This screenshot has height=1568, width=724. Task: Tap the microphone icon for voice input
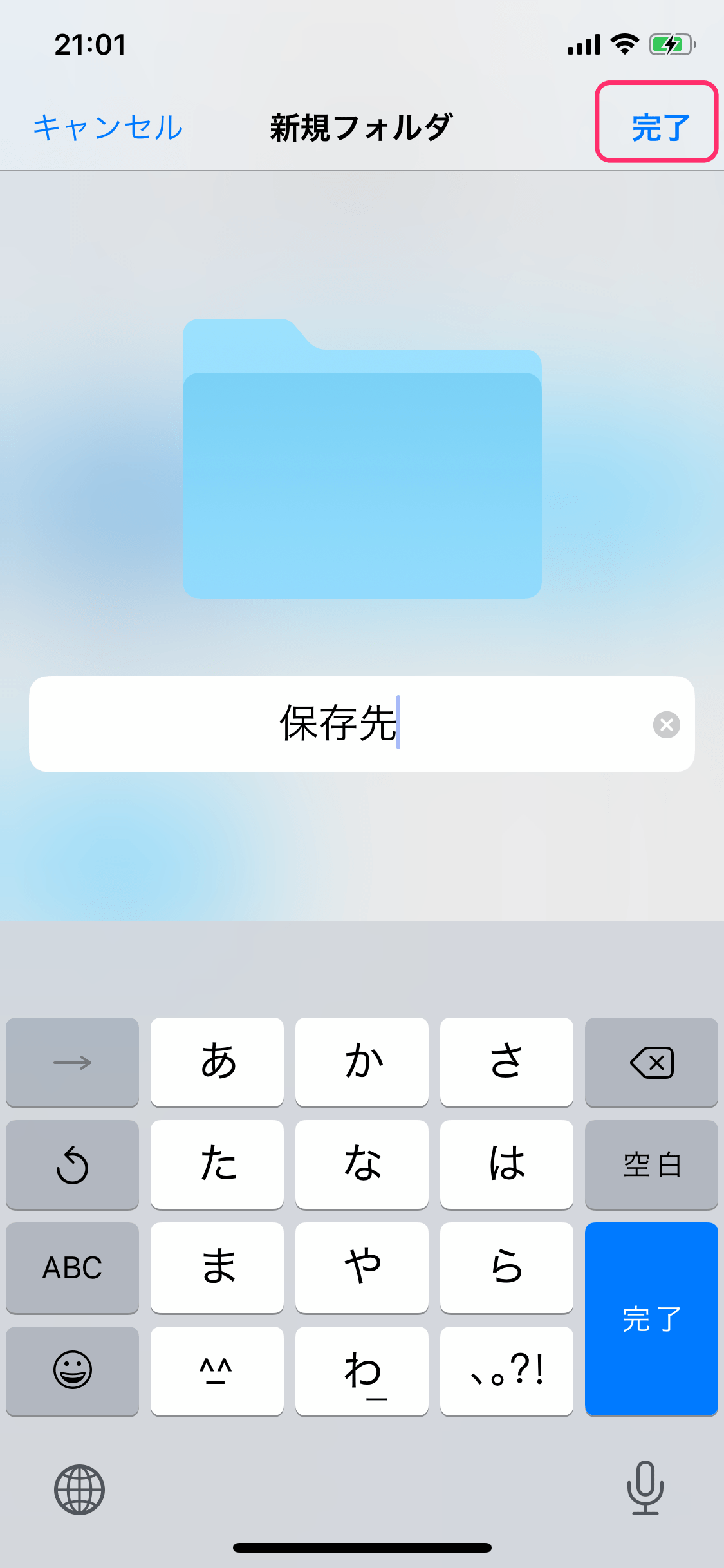pos(645,1491)
